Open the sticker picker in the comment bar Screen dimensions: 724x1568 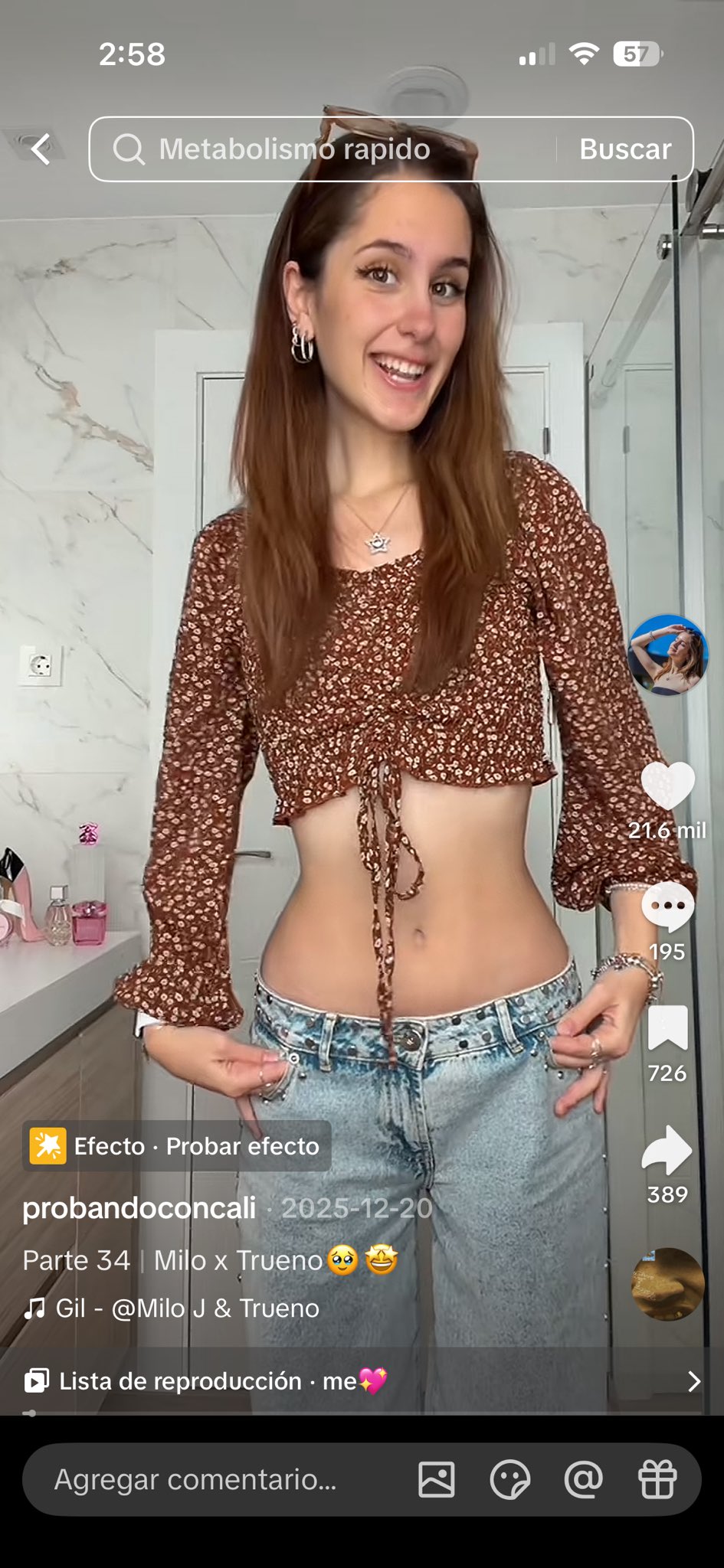[509, 1479]
